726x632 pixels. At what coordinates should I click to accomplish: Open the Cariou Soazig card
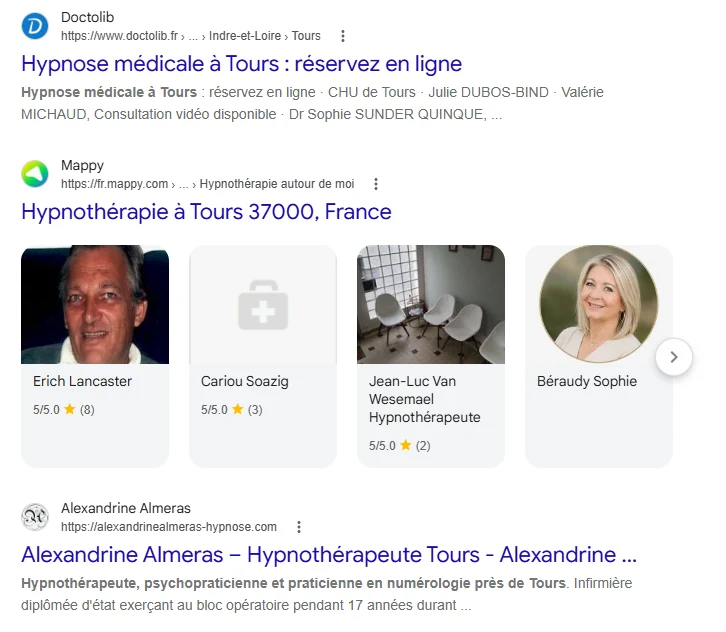coord(263,356)
